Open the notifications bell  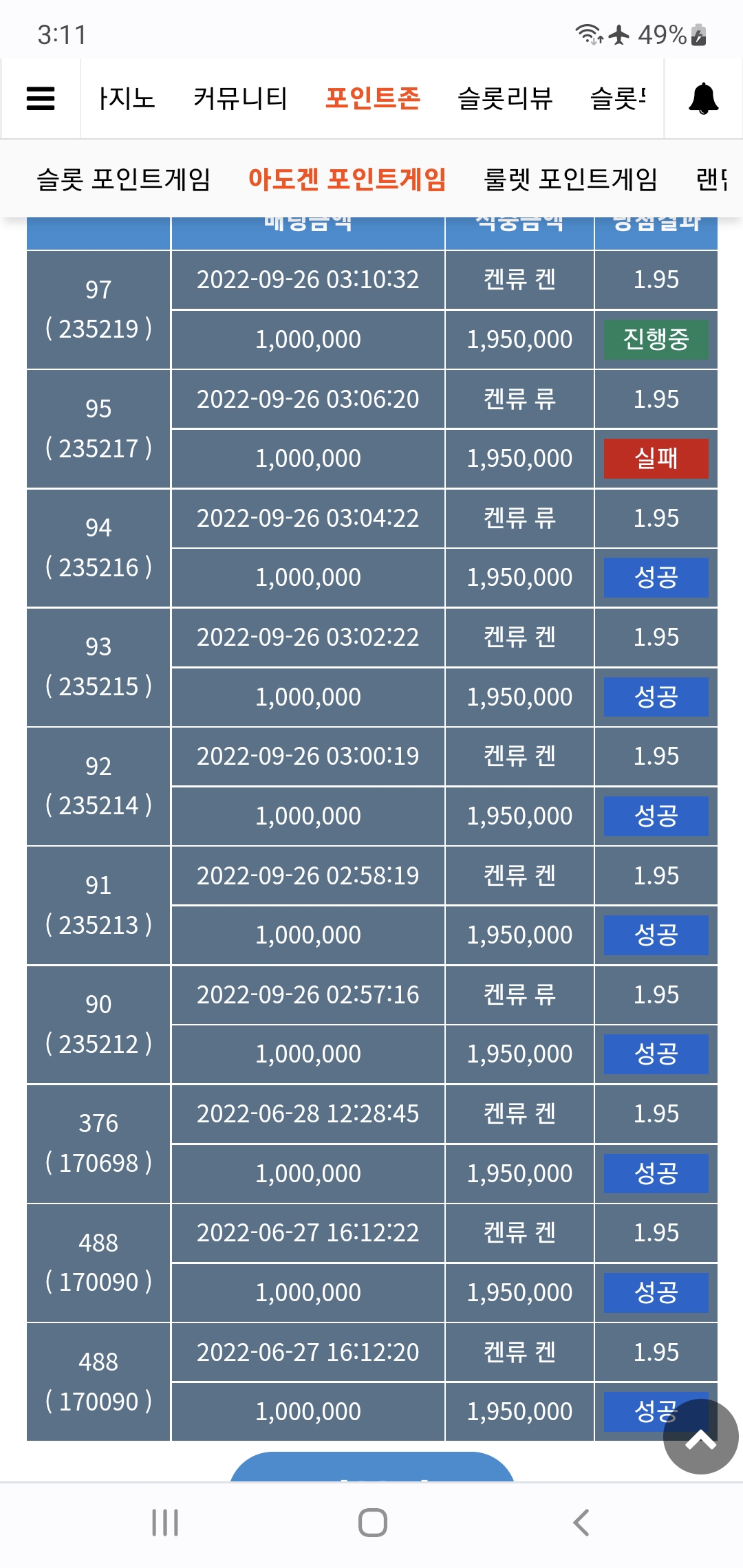click(704, 98)
